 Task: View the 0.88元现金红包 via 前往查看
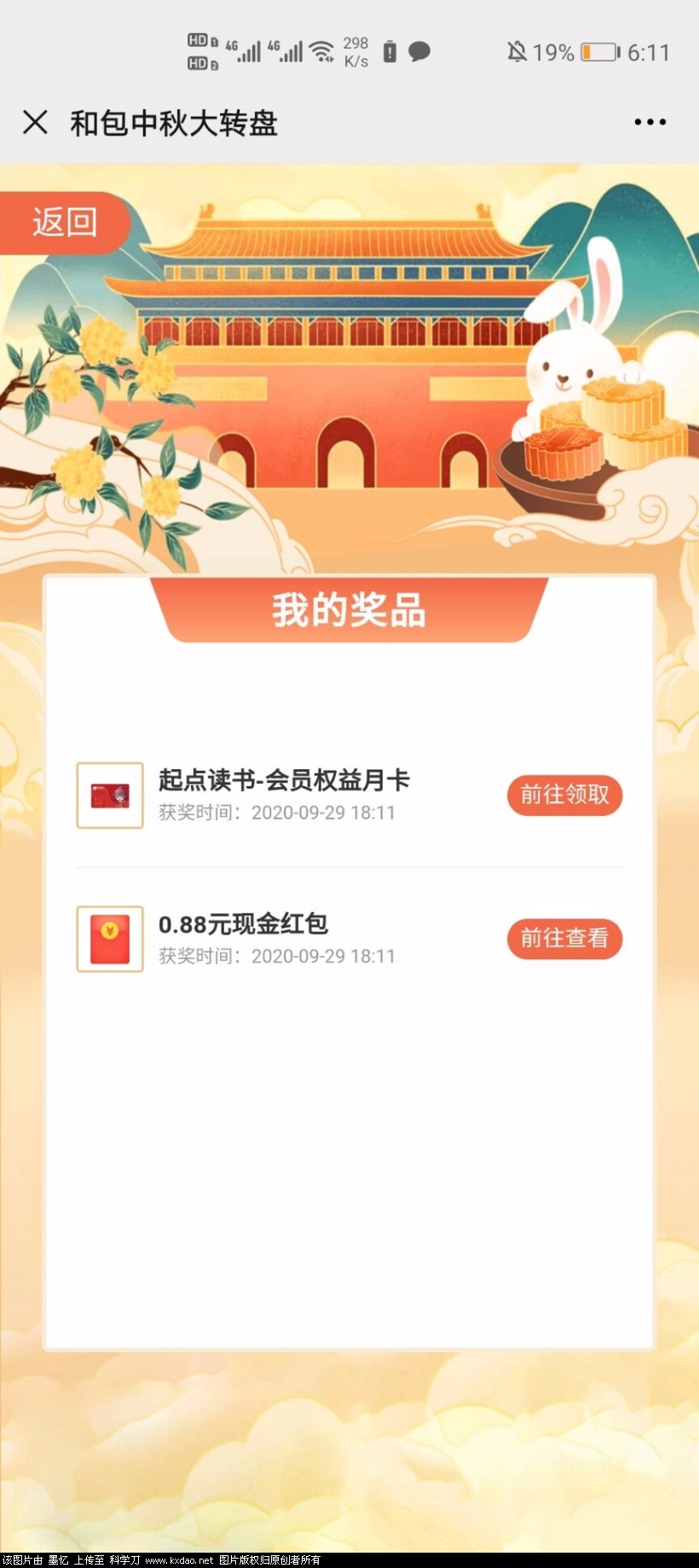point(564,938)
